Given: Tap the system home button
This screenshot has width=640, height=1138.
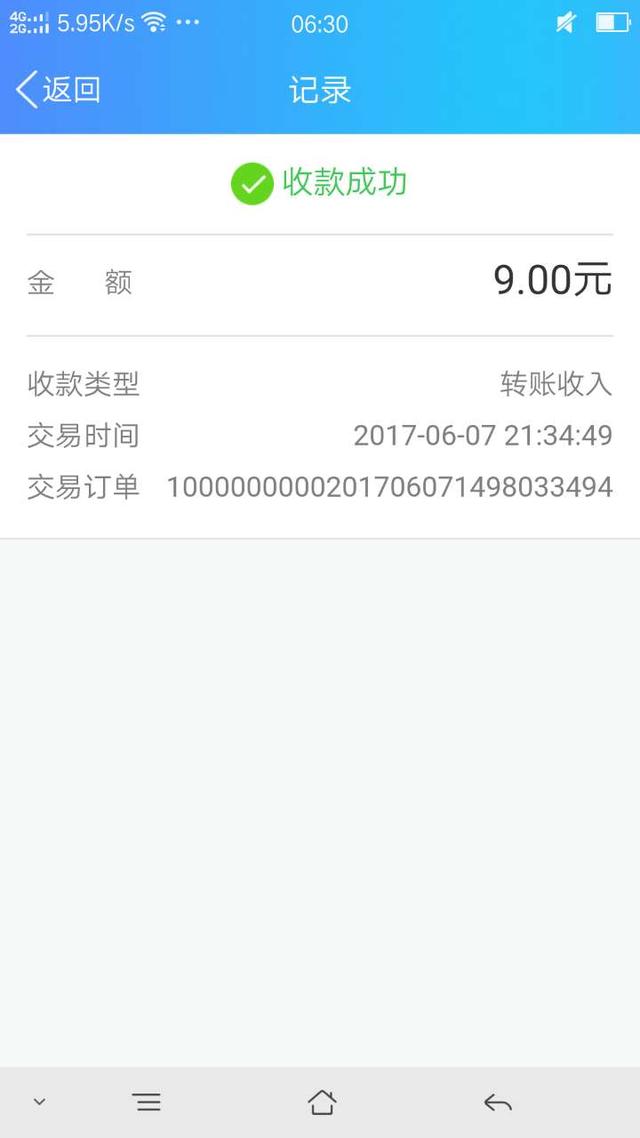Looking at the screenshot, I should (x=321, y=1102).
